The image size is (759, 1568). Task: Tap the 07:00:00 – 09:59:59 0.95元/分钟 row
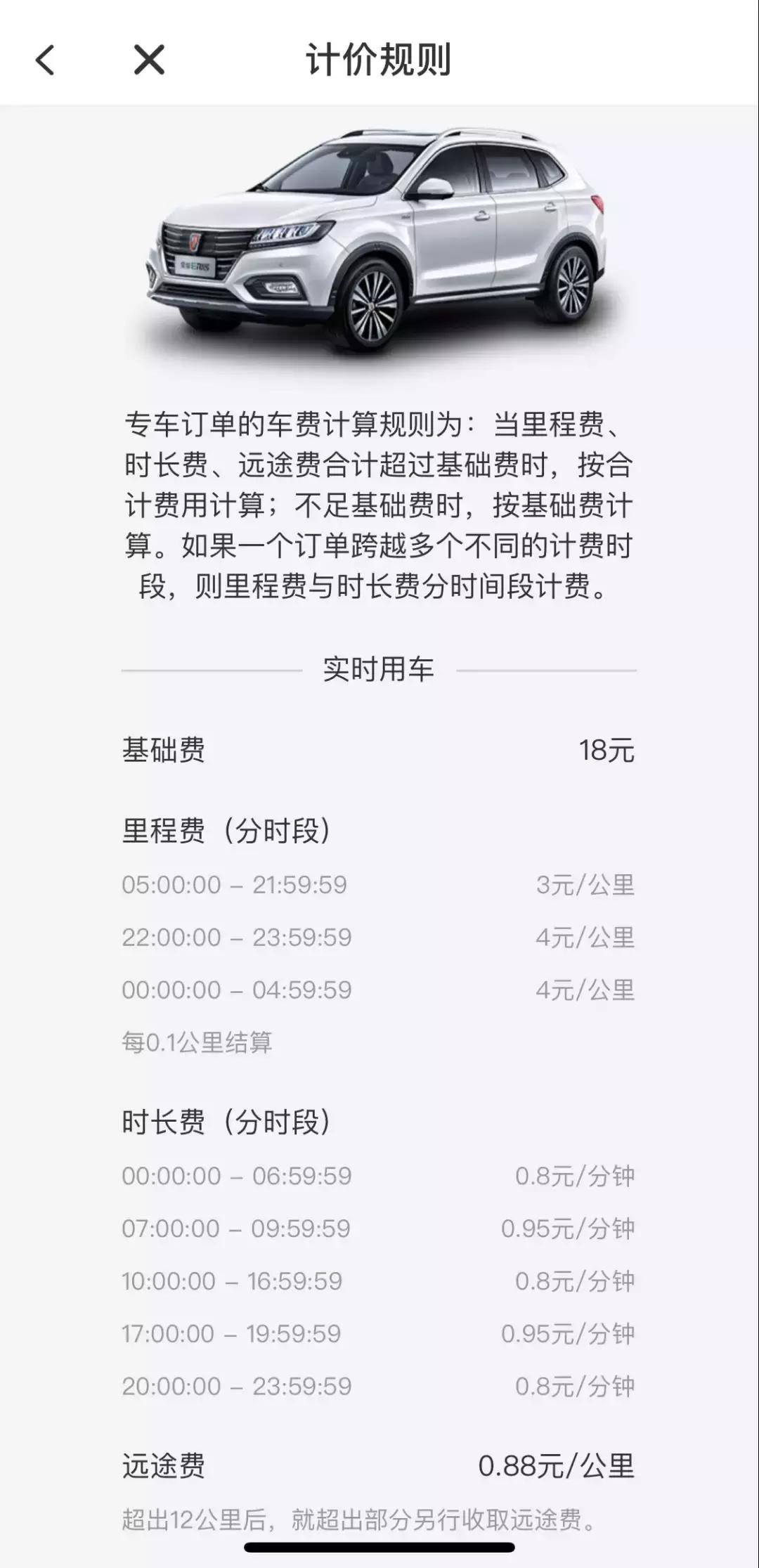point(379,1228)
